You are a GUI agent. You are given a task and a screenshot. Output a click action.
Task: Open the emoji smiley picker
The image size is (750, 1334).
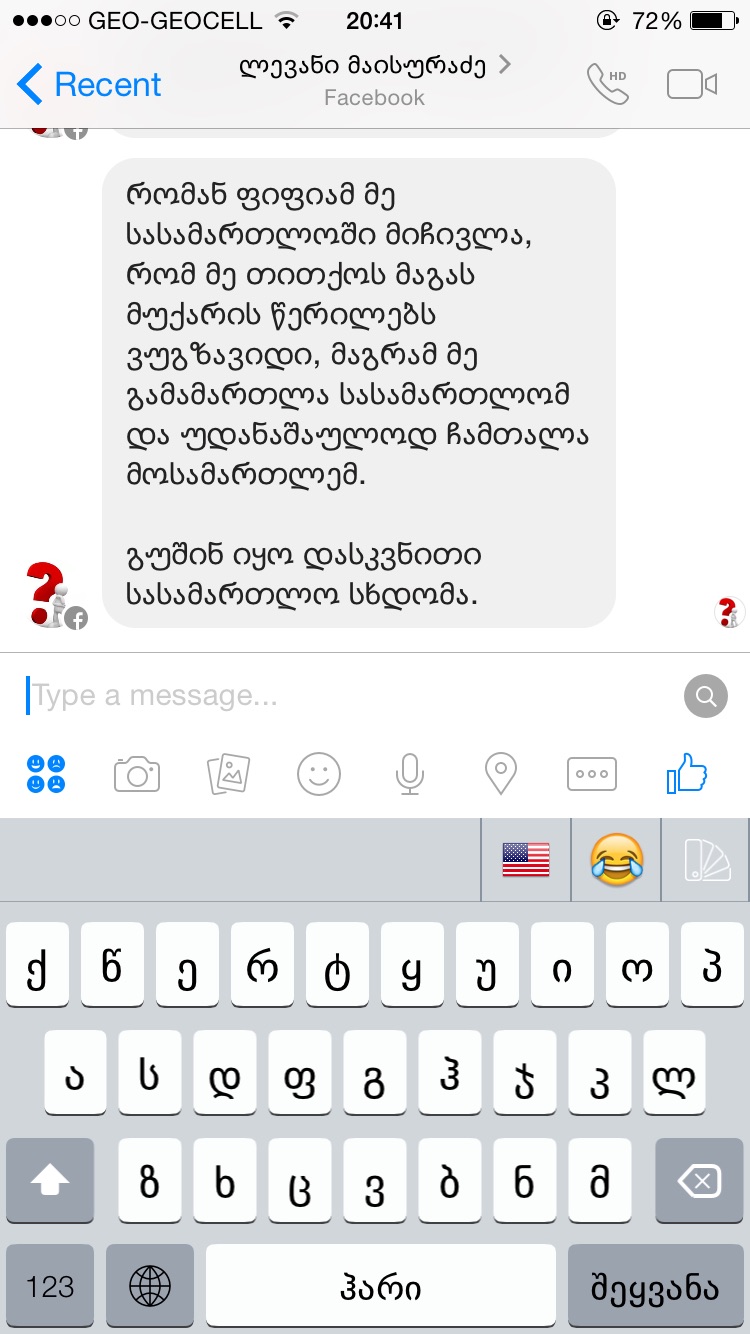[319, 774]
